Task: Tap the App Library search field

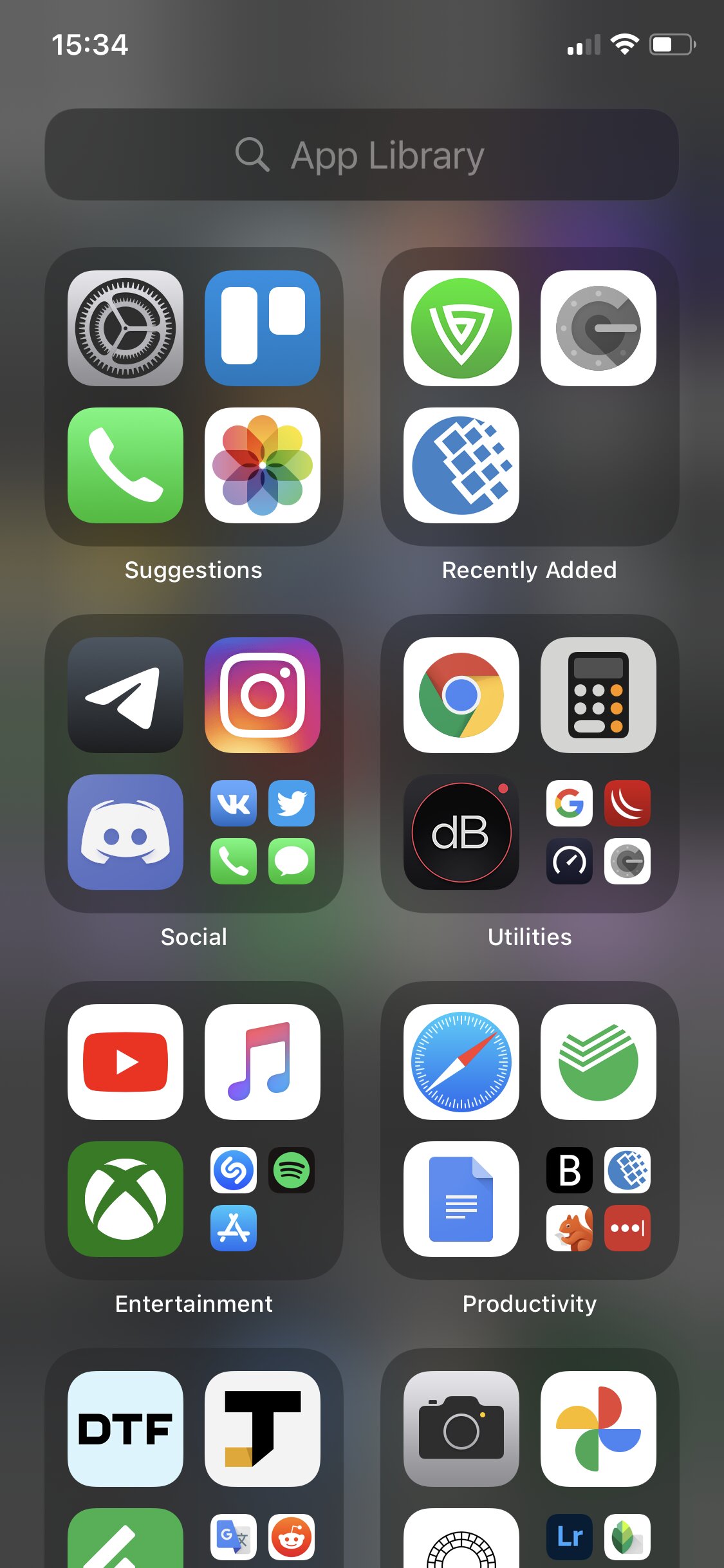Action: click(362, 154)
